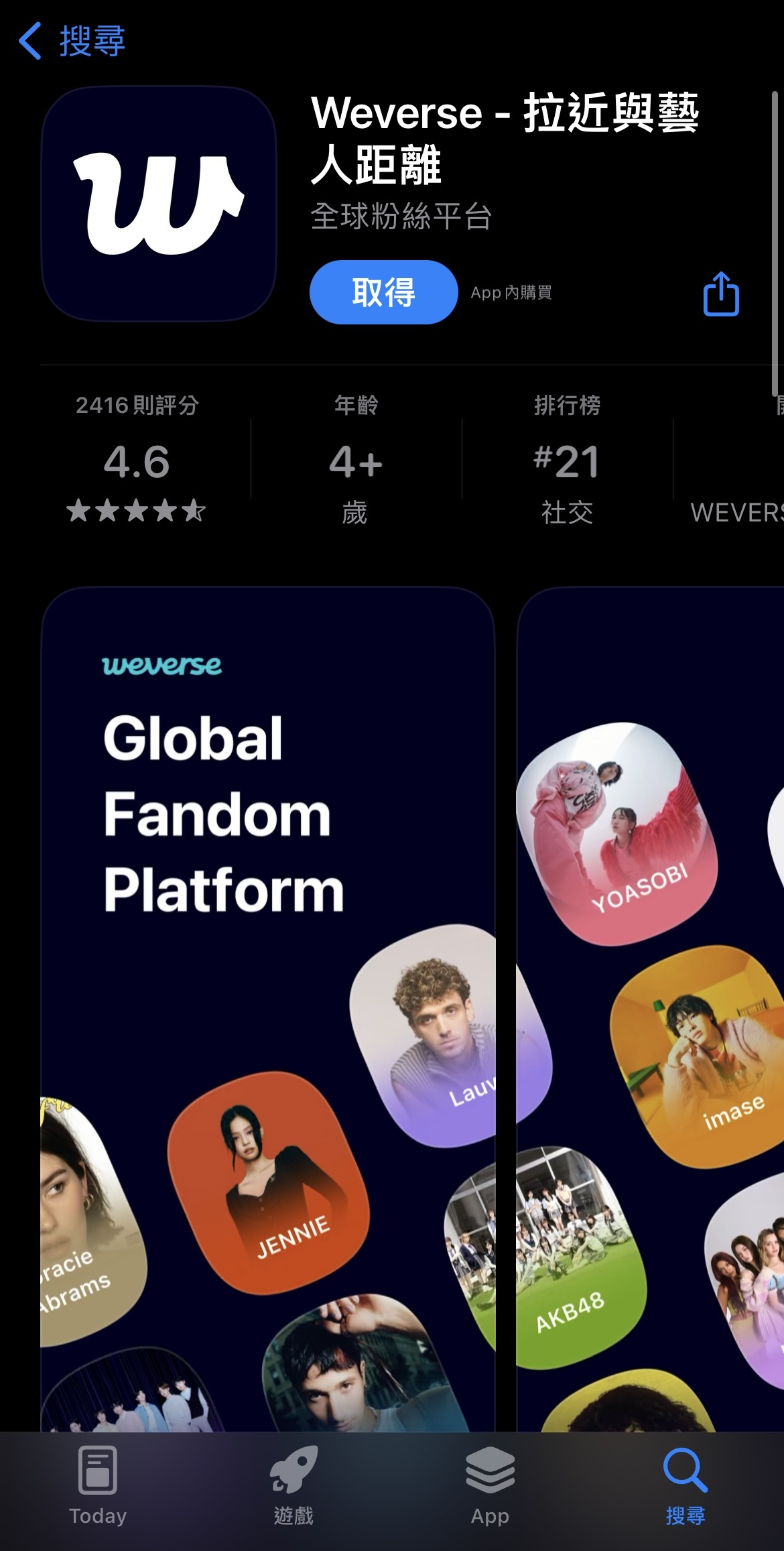Open the screenshot showing YOASOBI and AKB48

(650, 1005)
